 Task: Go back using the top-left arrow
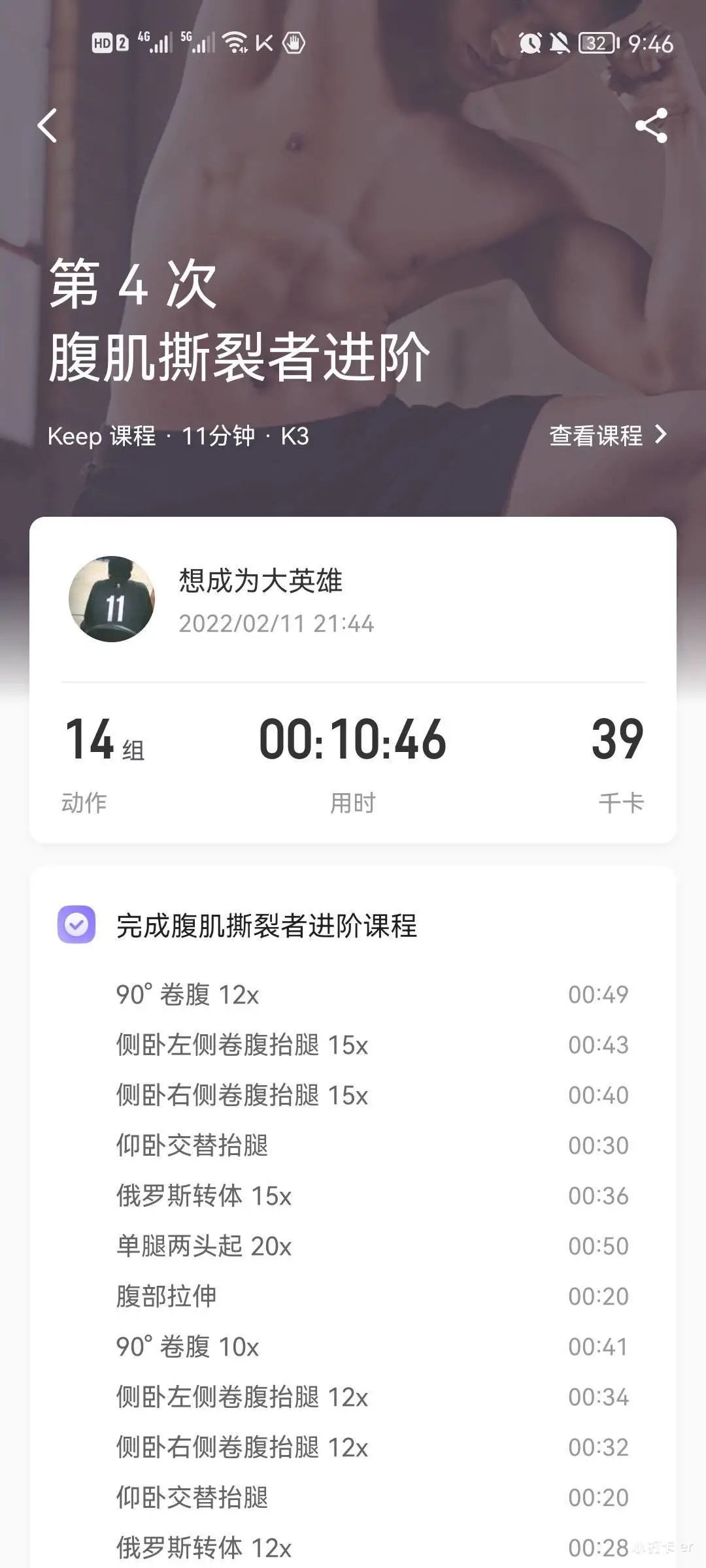[x=47, y=125]
